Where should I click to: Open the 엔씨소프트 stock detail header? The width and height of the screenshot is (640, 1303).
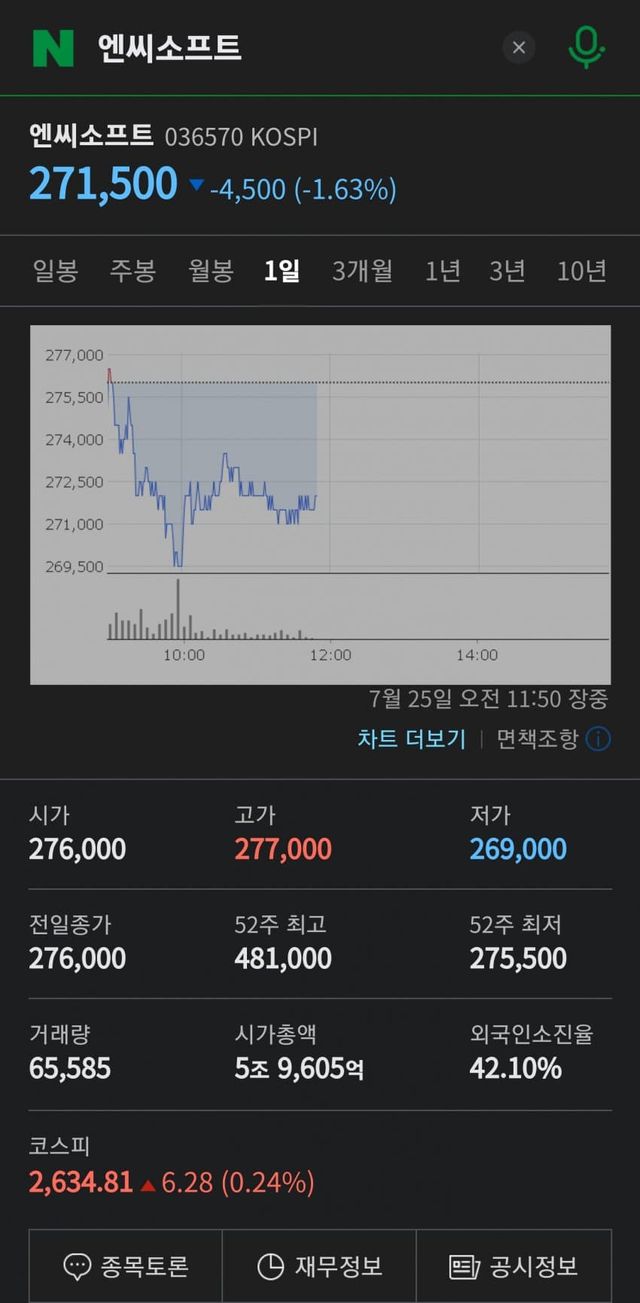[x=92, y=136]
